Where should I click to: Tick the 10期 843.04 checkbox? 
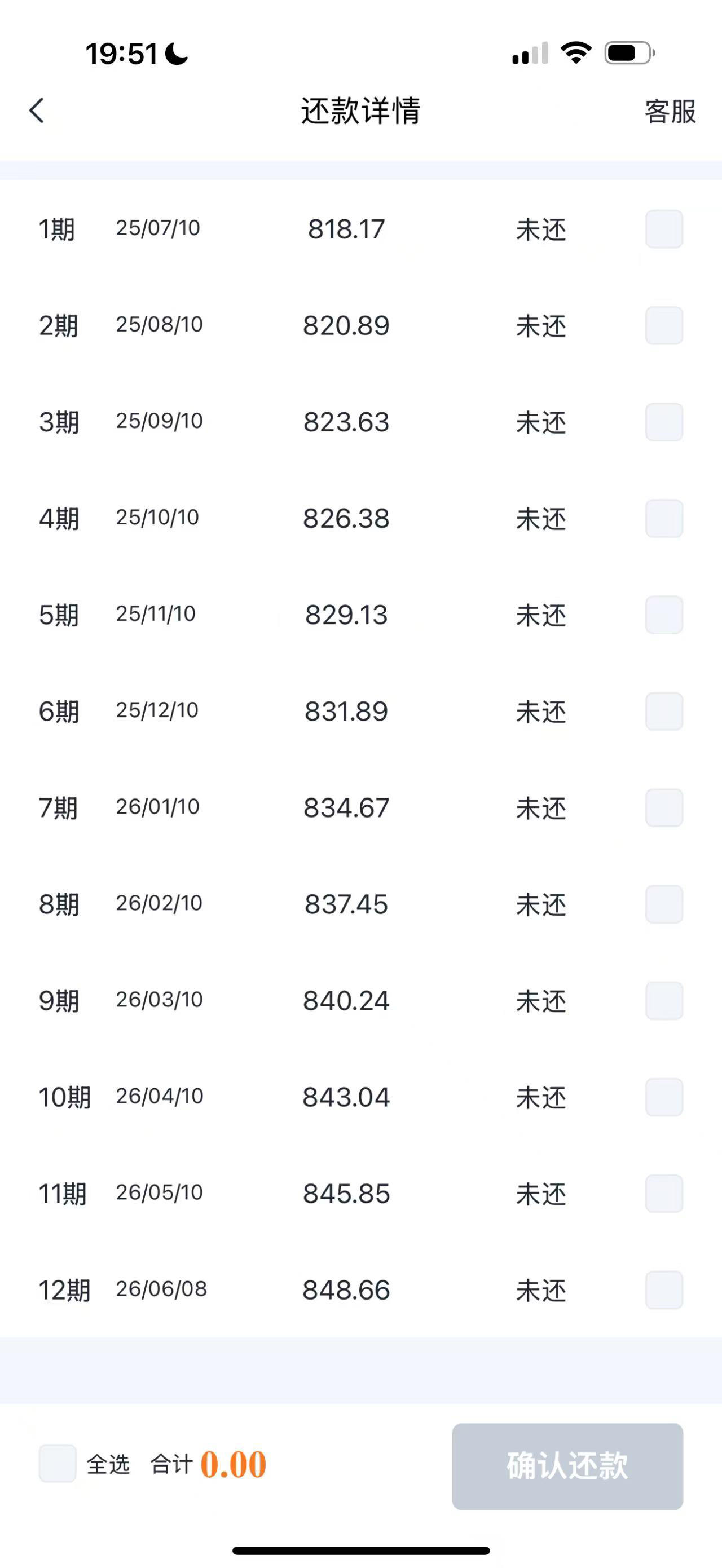664,1097
